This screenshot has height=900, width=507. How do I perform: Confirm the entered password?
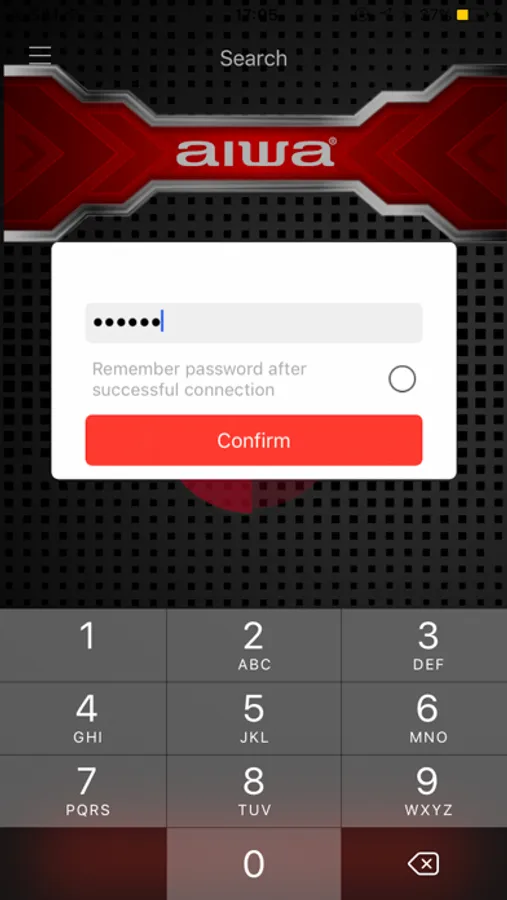(254, 440)
